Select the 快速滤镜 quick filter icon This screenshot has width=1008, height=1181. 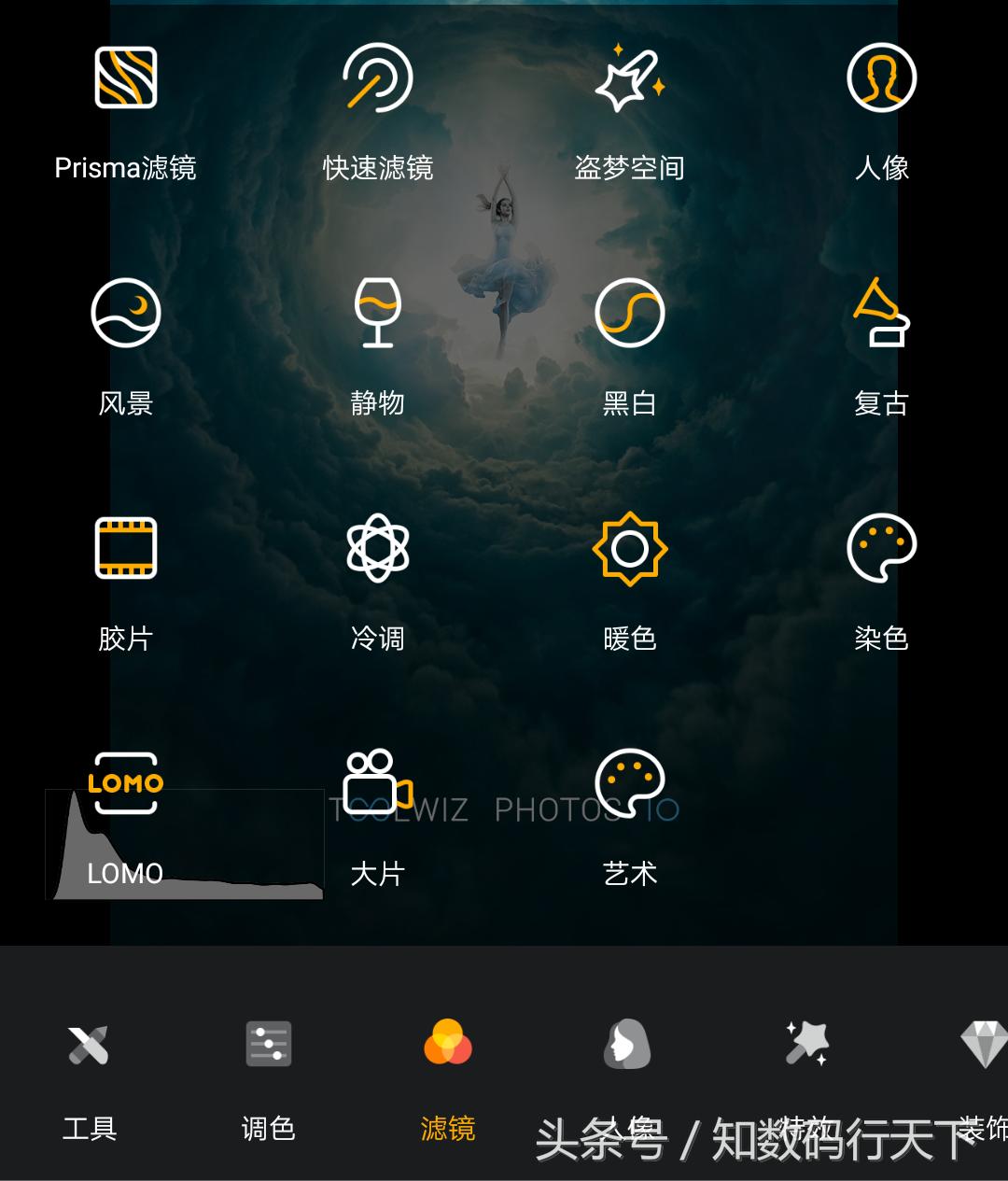[x=377, y=79]
